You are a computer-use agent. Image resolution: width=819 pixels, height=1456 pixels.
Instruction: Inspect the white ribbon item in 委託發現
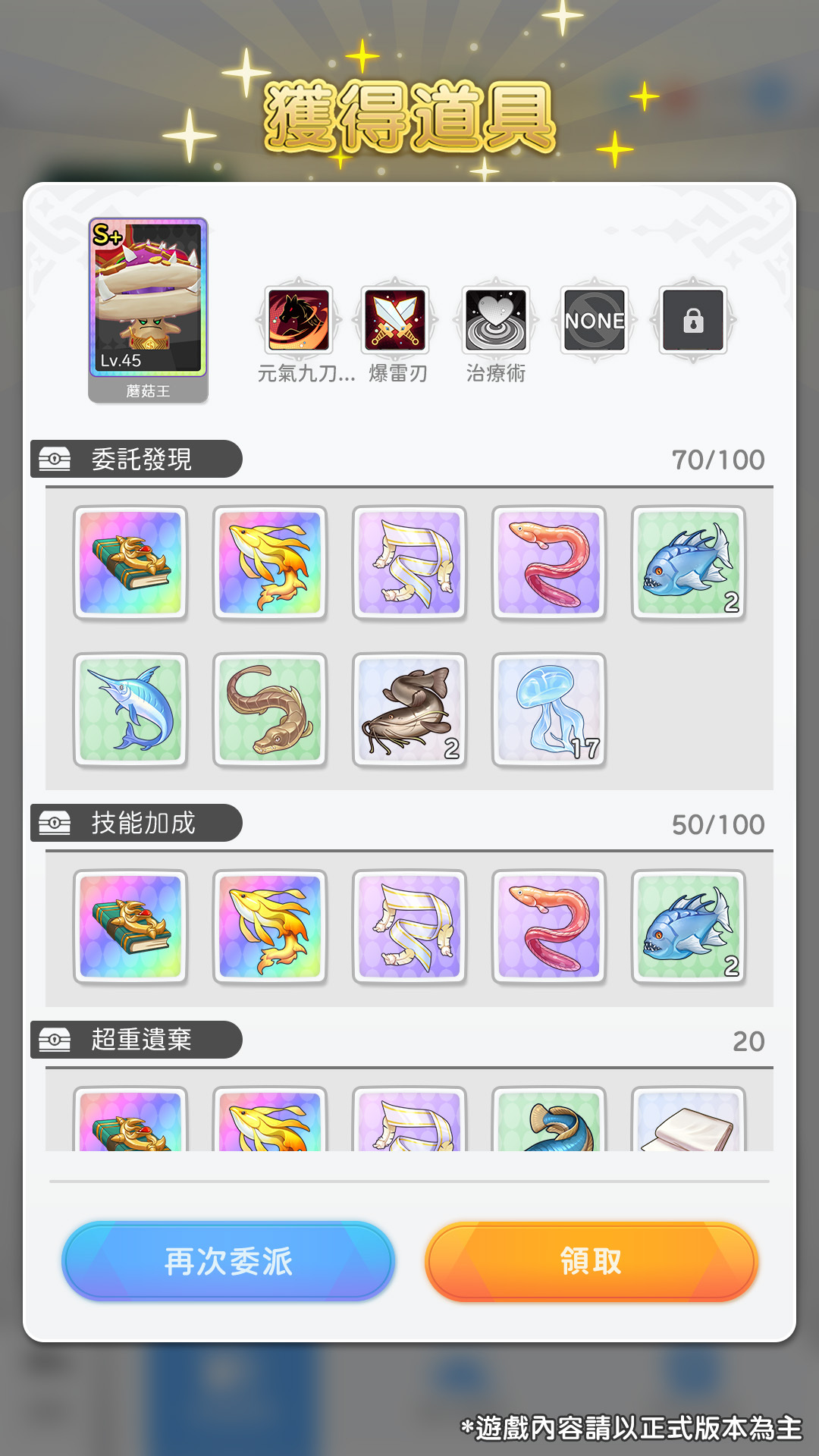click(x=409, y=563)
